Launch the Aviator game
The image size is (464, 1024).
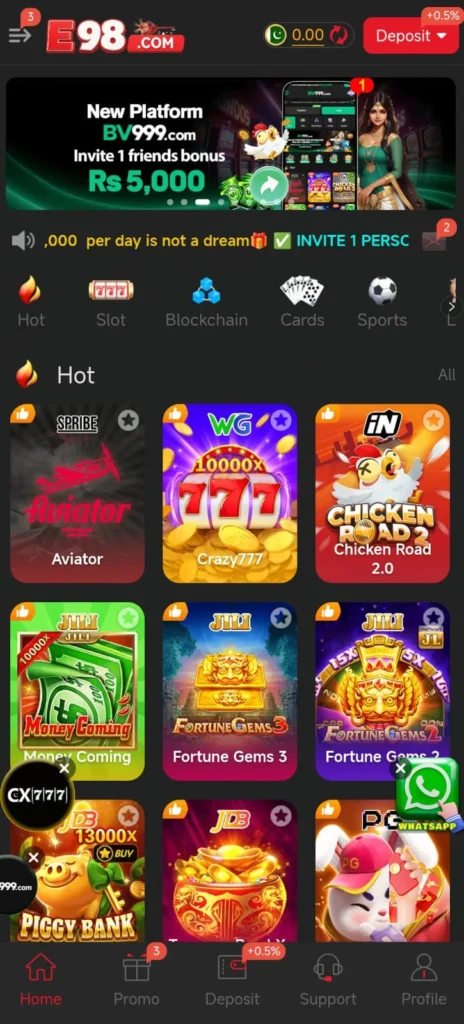point(77,493)
